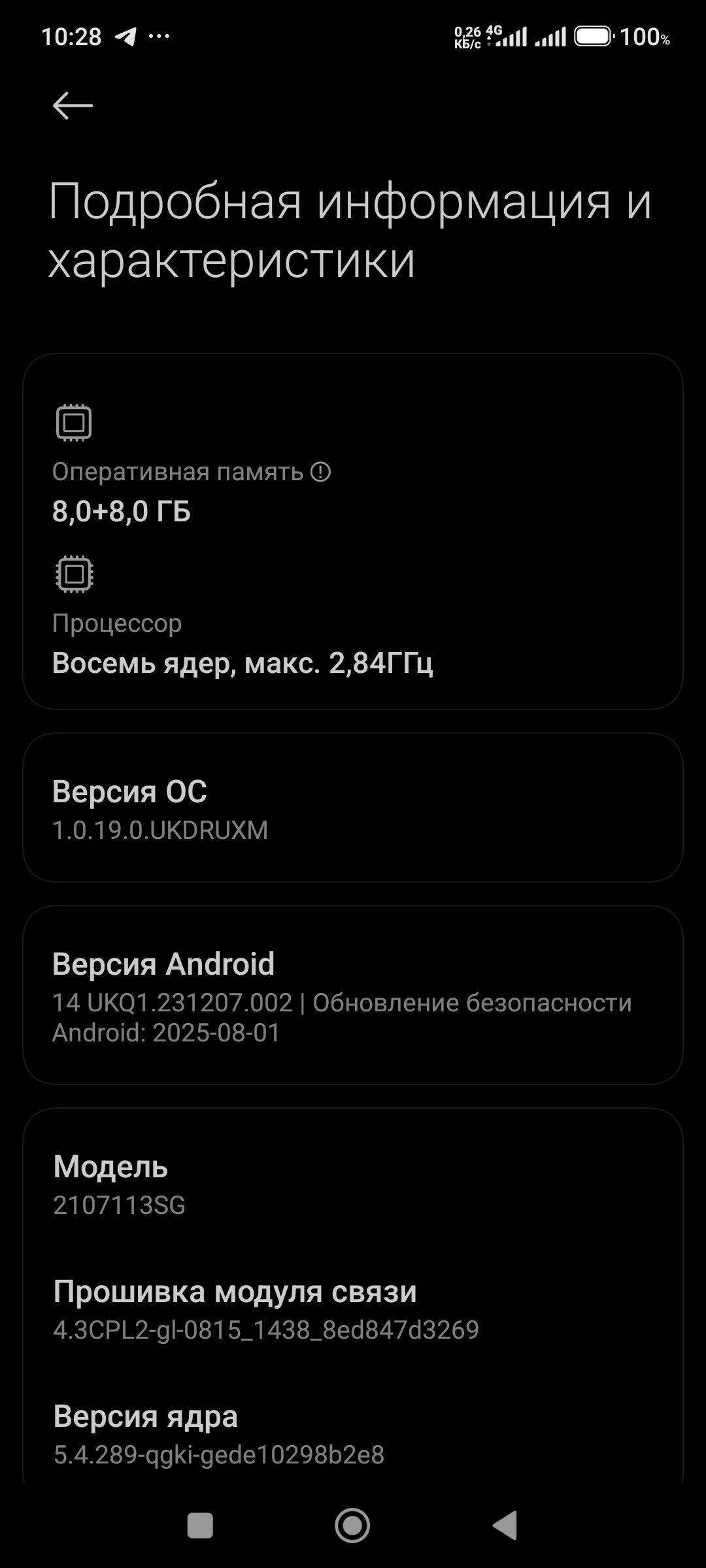Open the info icon next to Оперативная память
706x1568 pixels.
322,472
